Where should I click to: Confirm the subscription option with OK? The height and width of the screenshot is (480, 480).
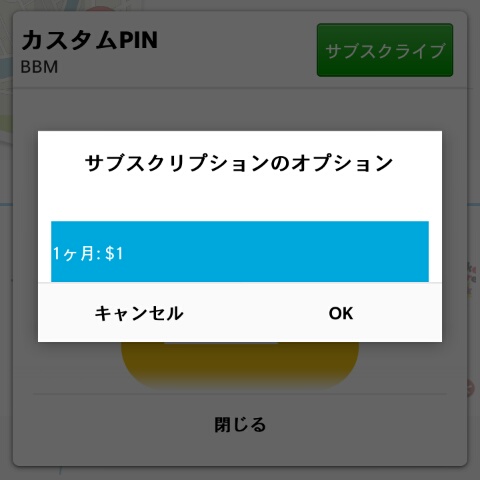[341, 313]
